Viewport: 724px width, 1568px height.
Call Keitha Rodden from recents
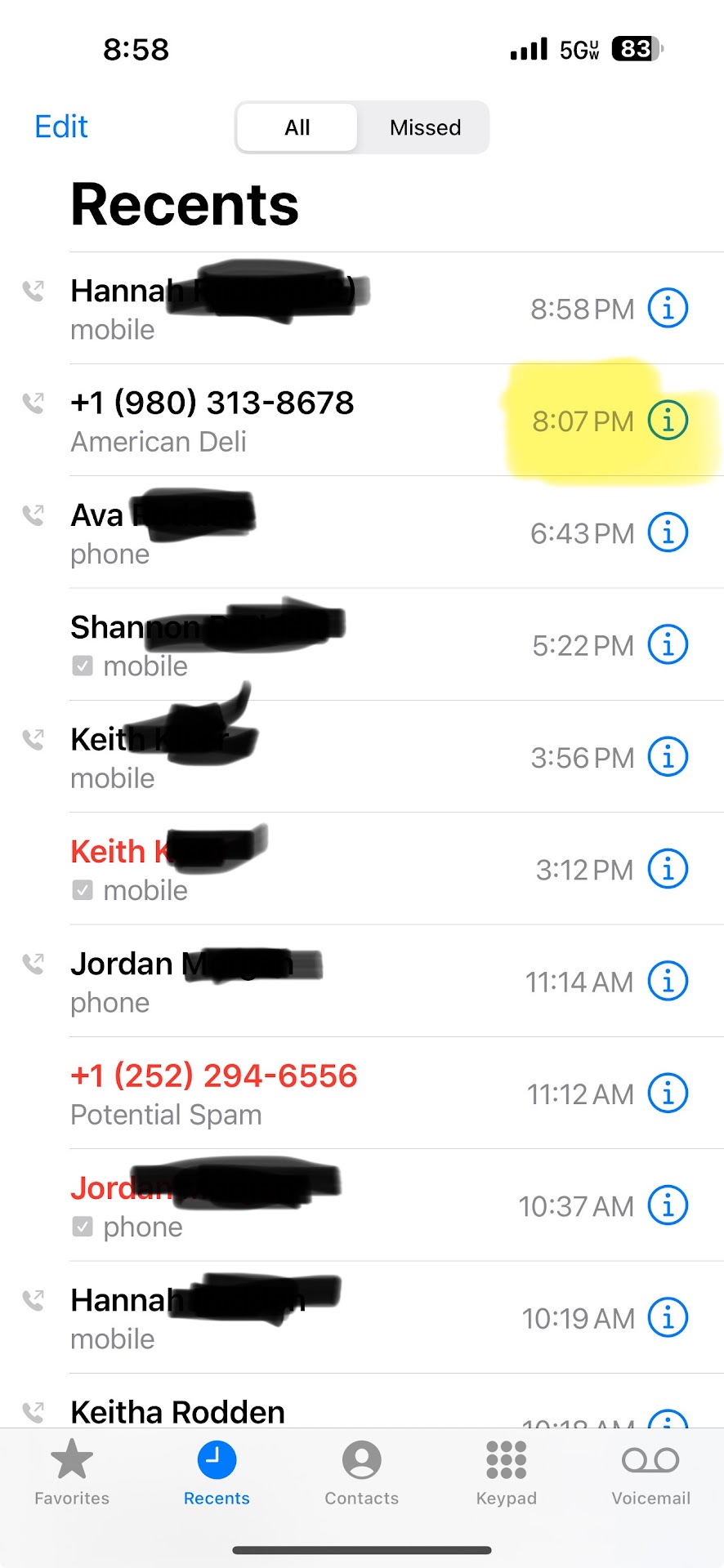point(178,1411)
